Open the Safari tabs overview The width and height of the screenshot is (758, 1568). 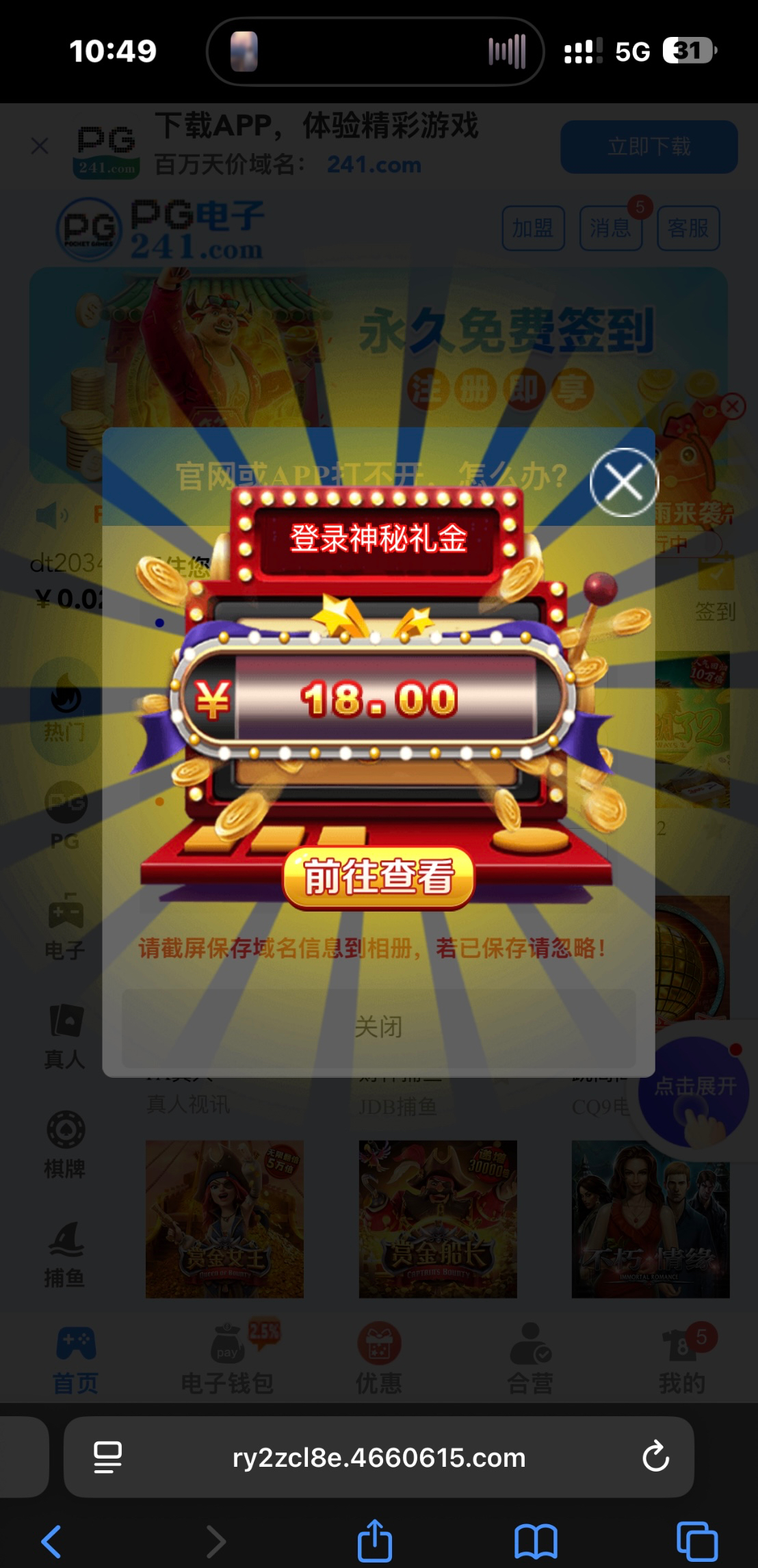point(696,1542)
